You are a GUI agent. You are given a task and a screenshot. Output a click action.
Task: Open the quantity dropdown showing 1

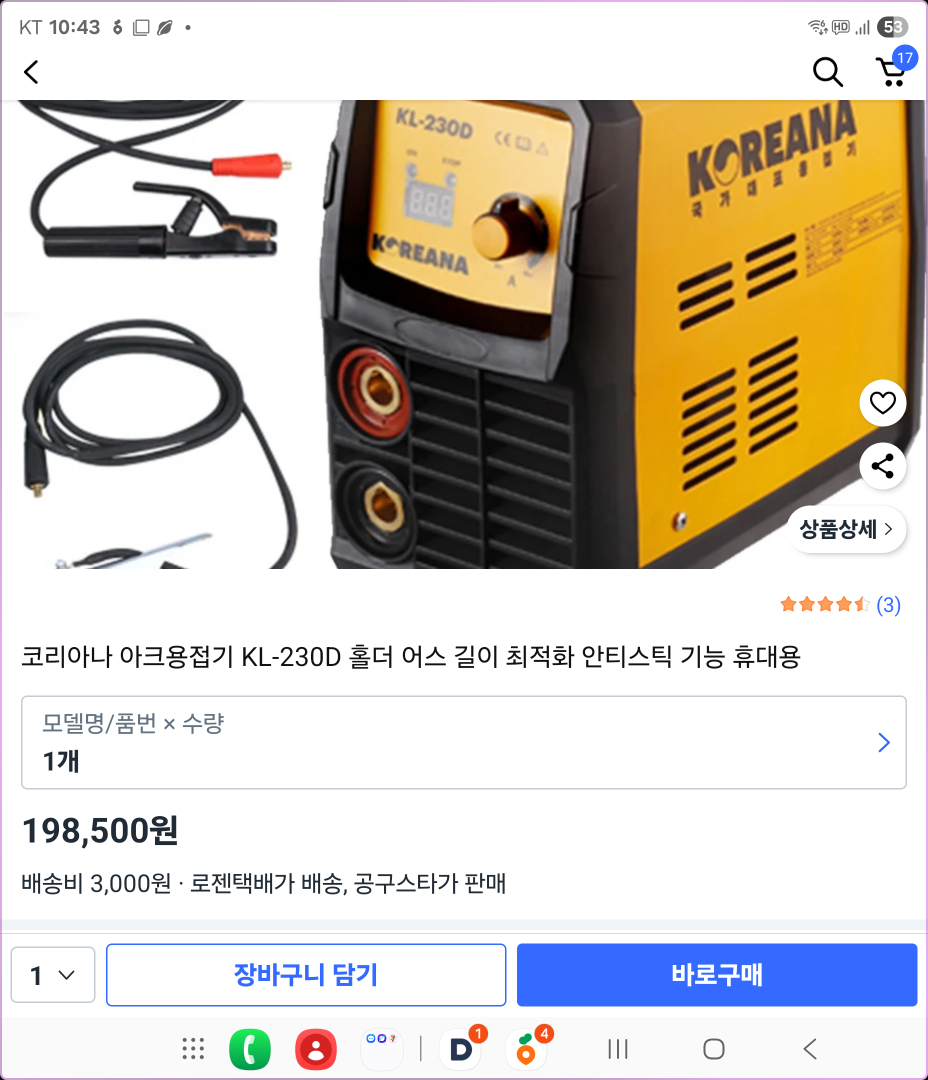click(x=52, y=974)
